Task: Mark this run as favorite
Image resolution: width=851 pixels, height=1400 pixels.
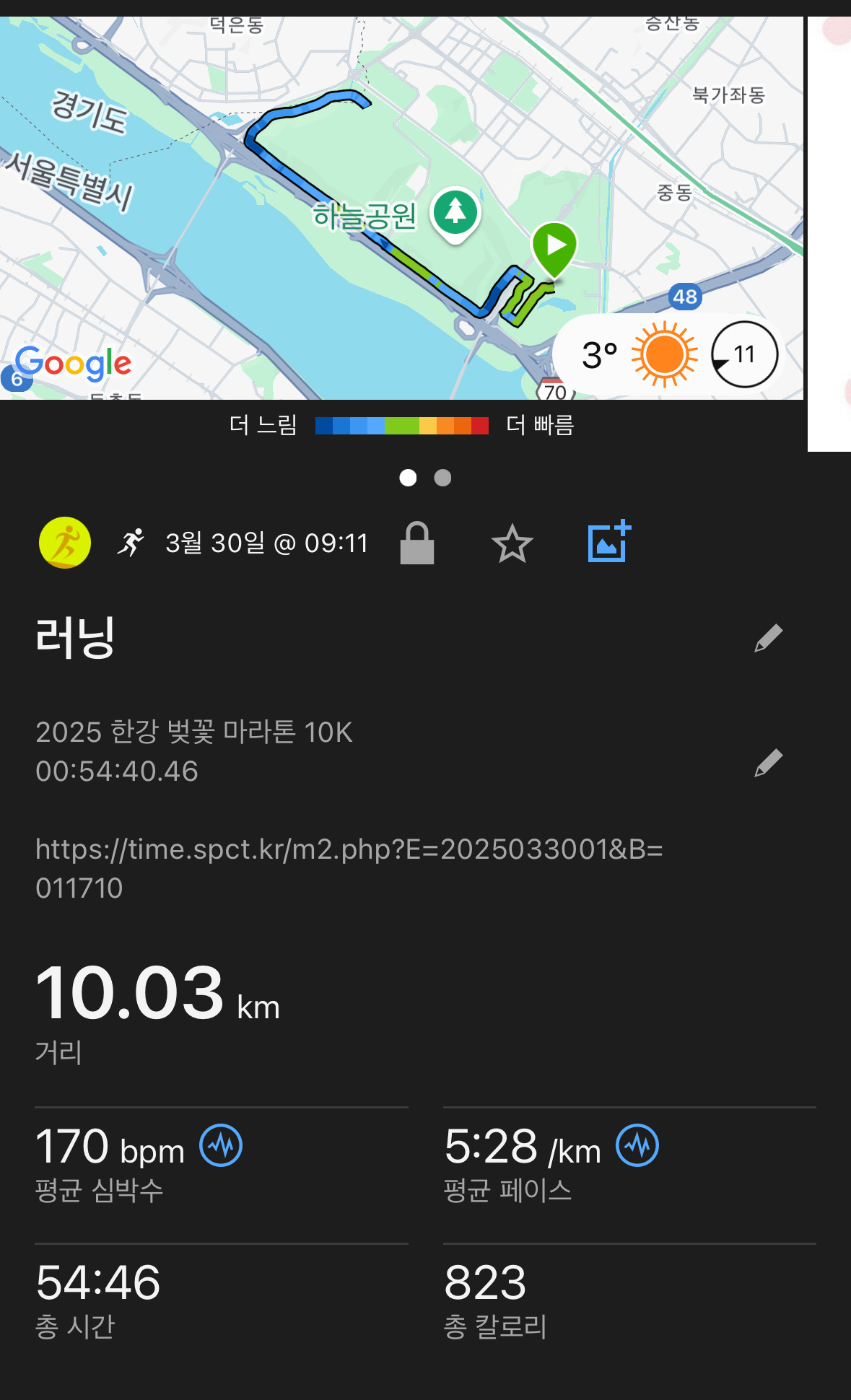Action: pos(512,543)
